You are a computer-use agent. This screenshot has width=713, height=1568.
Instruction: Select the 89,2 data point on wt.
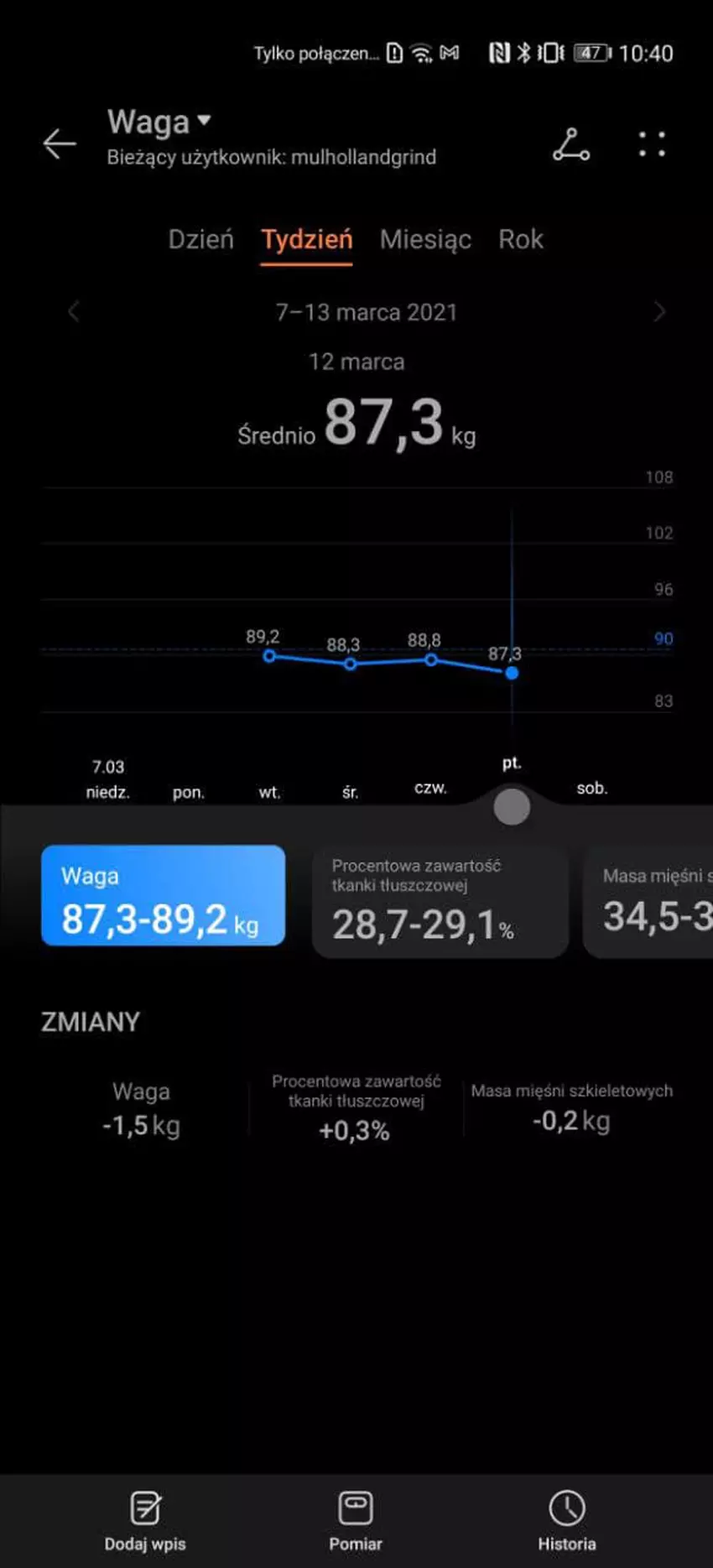click(269, 656)
